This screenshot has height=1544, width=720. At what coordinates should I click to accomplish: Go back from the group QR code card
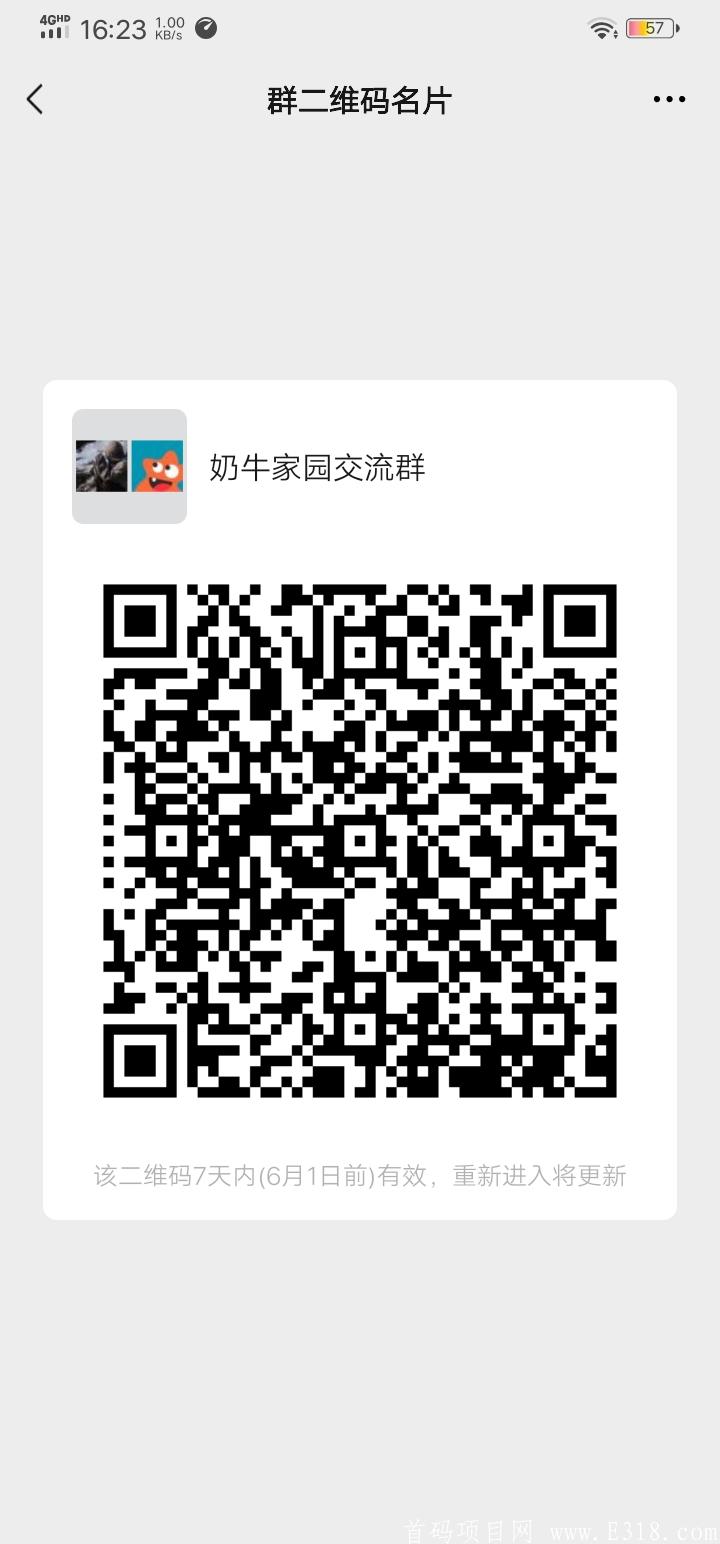(x=35, y=99)
